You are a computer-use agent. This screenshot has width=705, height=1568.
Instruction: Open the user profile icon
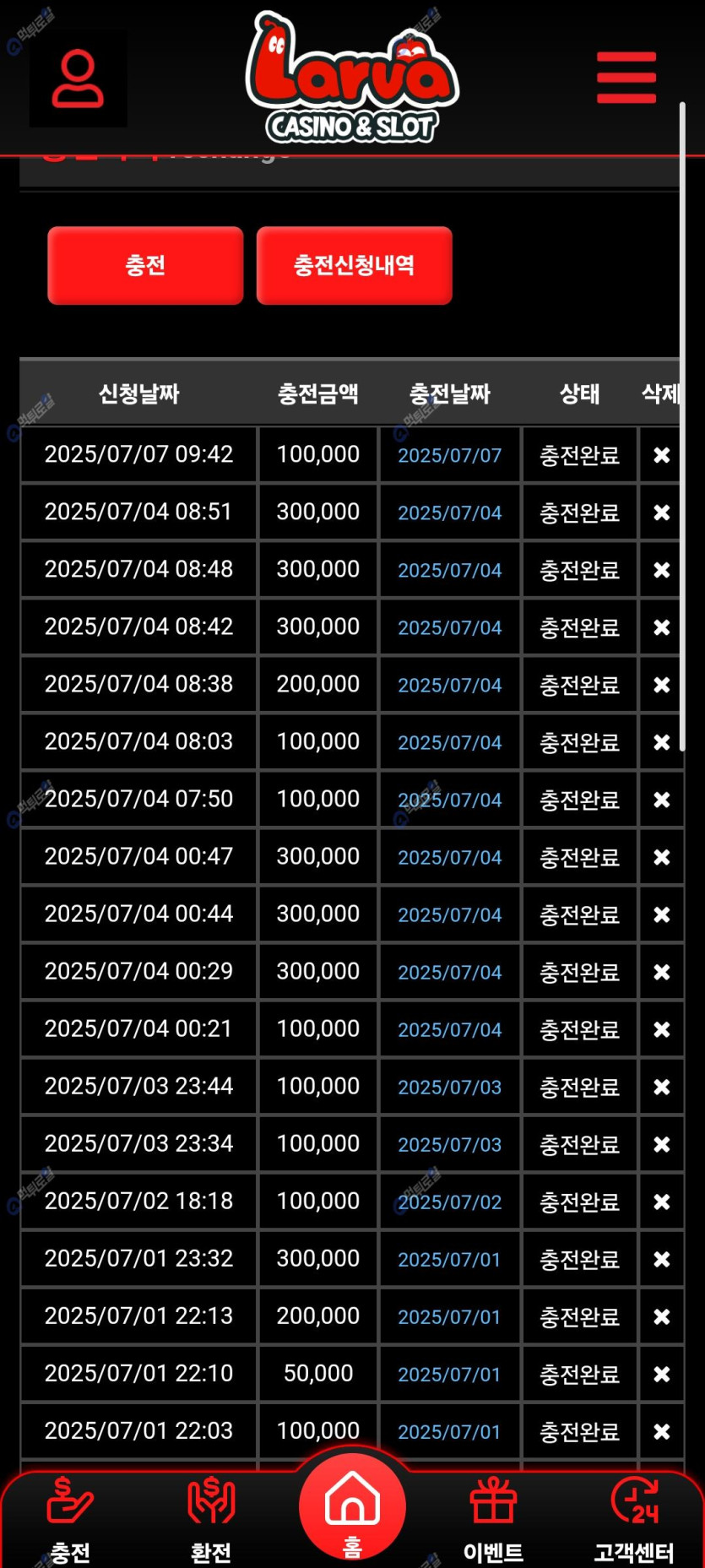[78, 79]
